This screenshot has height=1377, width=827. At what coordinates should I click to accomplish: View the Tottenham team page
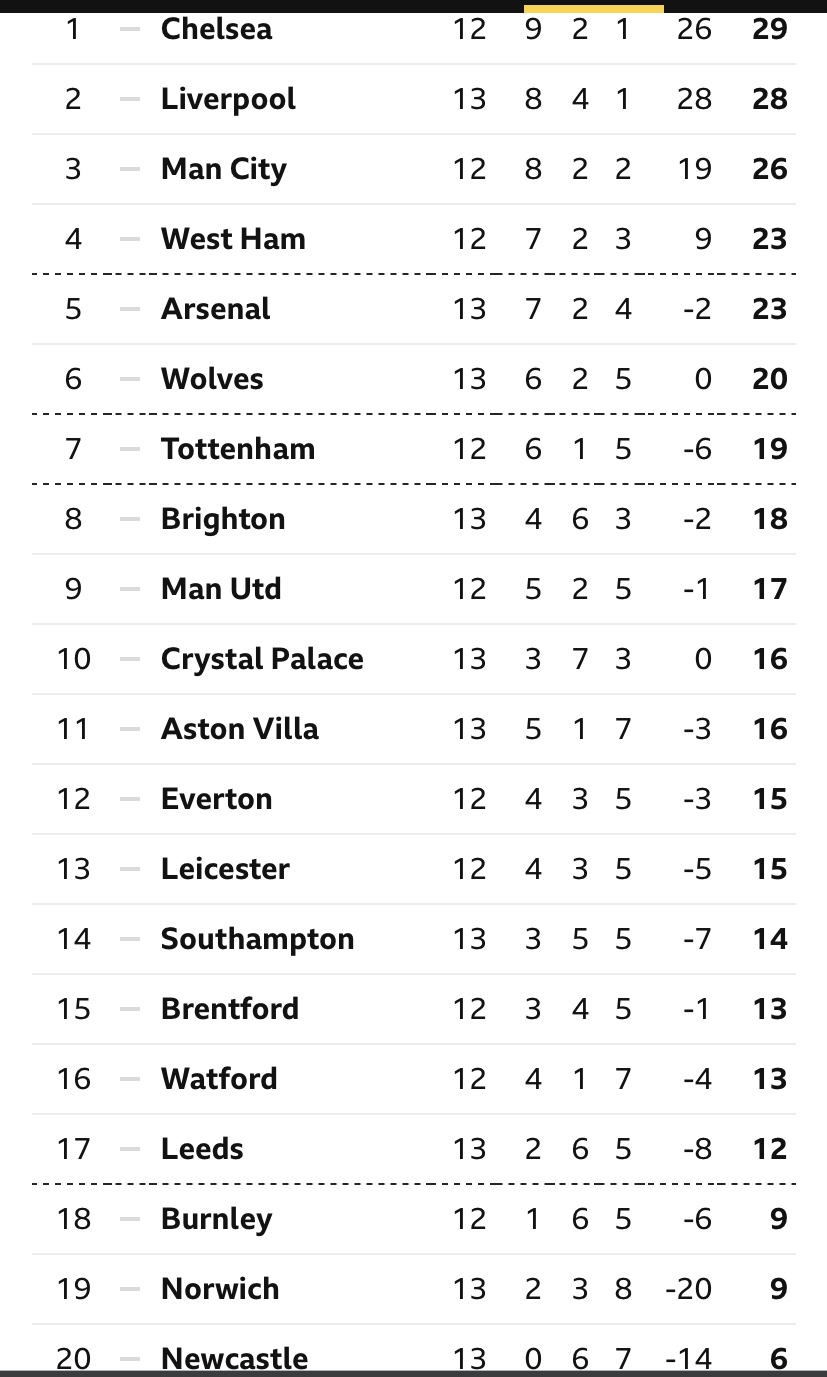click(x=238, y=449)
